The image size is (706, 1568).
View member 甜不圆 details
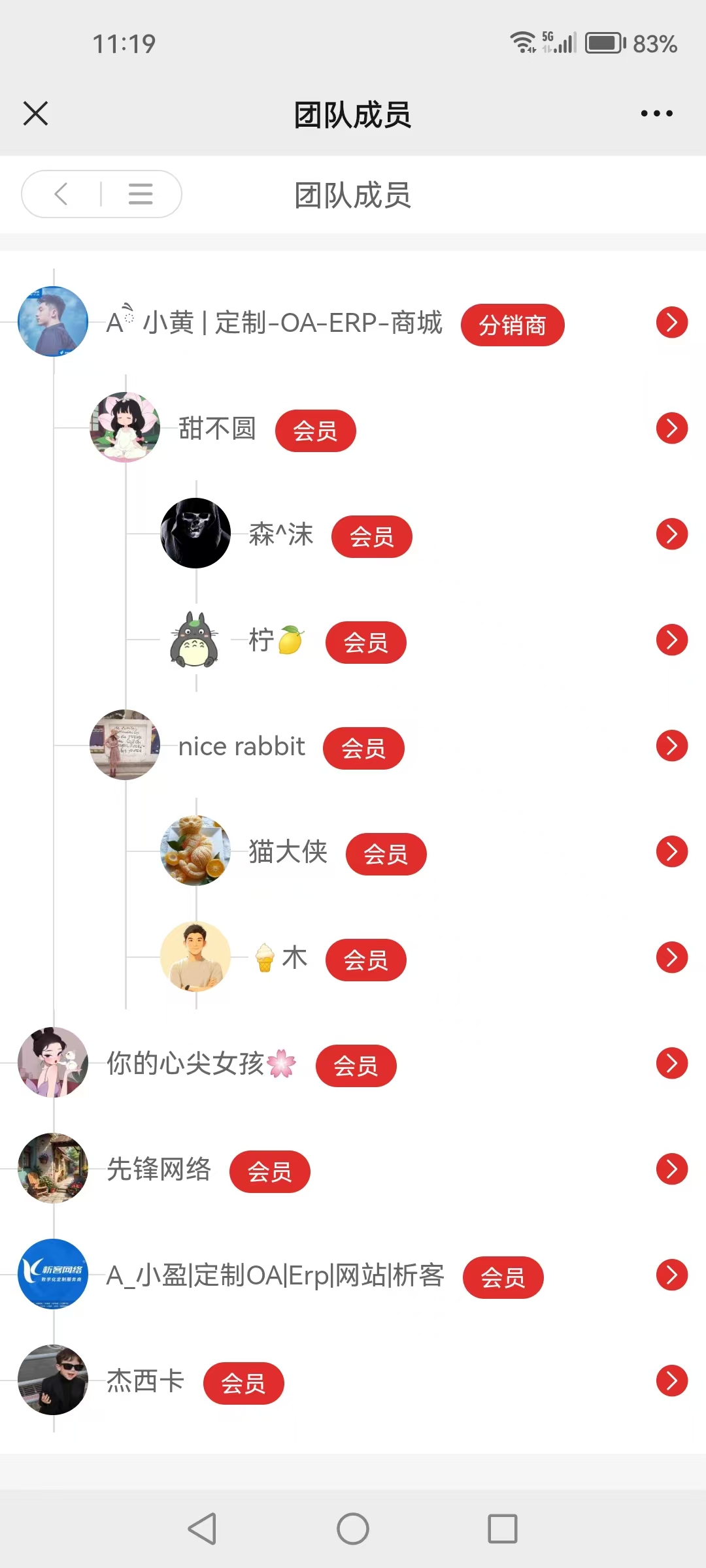pos(671,428)
